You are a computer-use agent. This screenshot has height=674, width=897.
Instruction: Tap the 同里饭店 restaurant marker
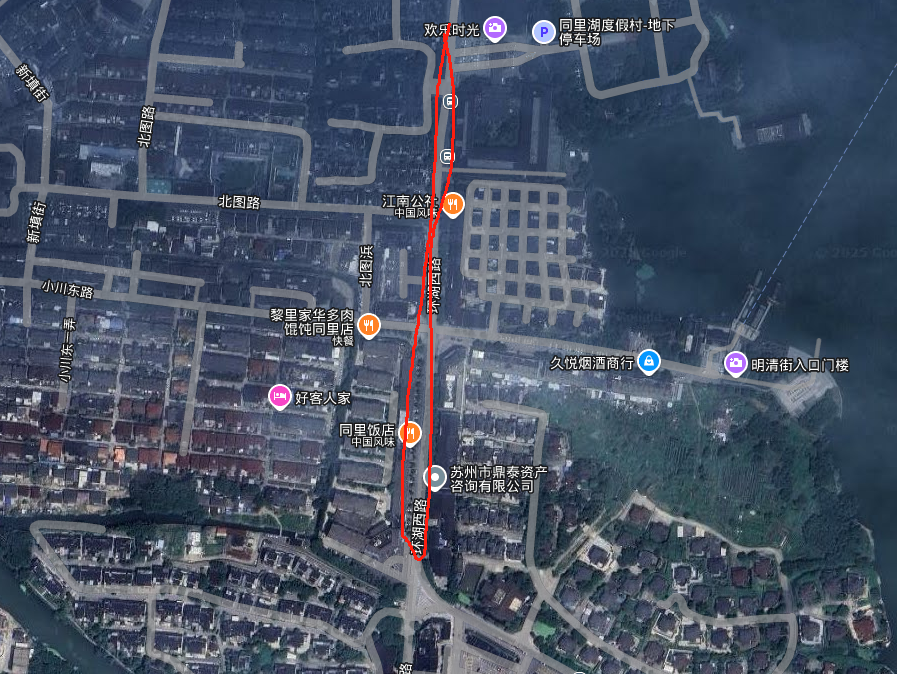click(x=409, y=433)
